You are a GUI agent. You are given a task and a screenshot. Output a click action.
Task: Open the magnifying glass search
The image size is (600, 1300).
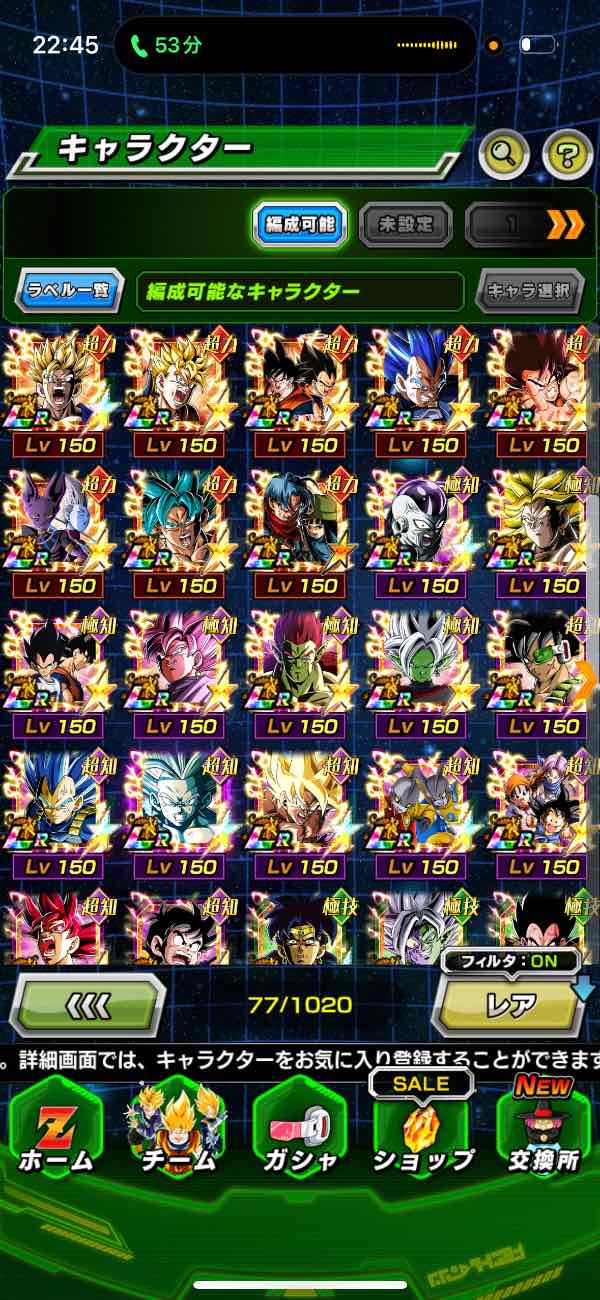(504, 153)
